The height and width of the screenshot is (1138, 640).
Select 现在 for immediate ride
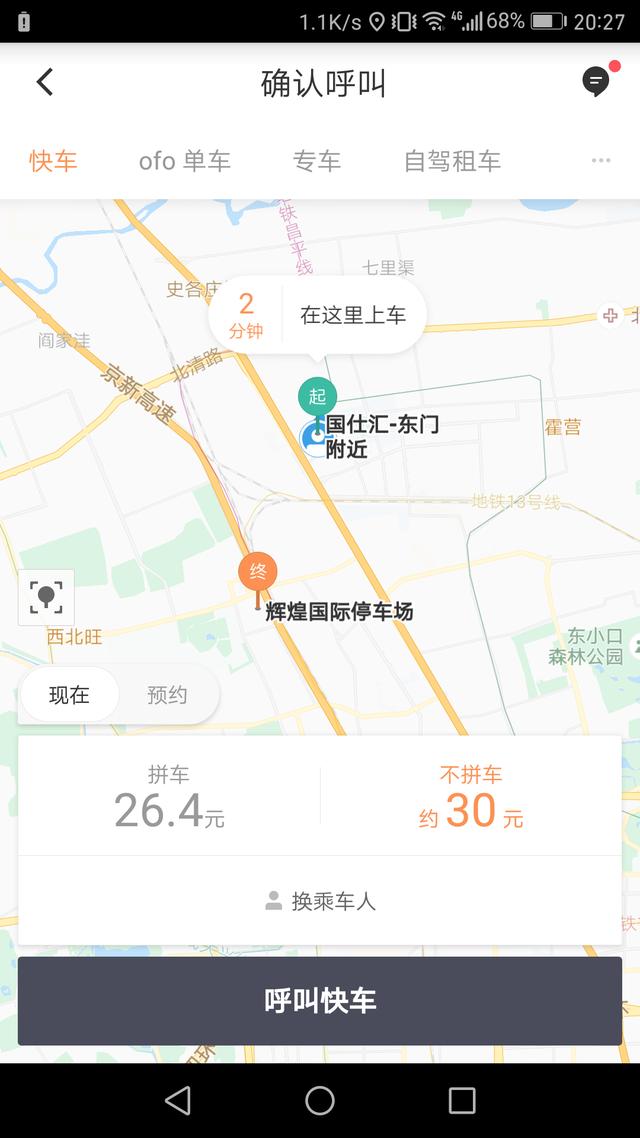tap(70, 695)
